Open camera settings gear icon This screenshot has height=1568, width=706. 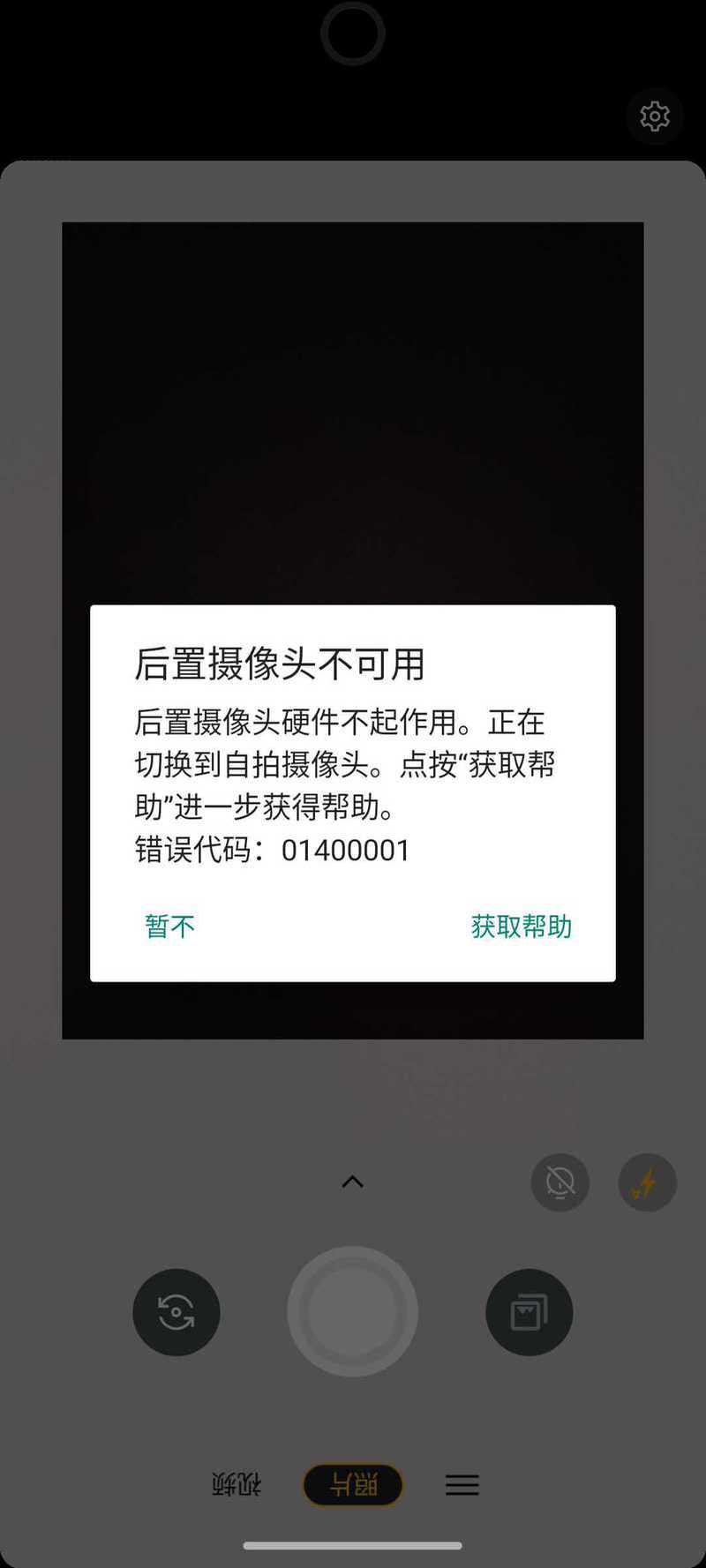pos(655,116)
